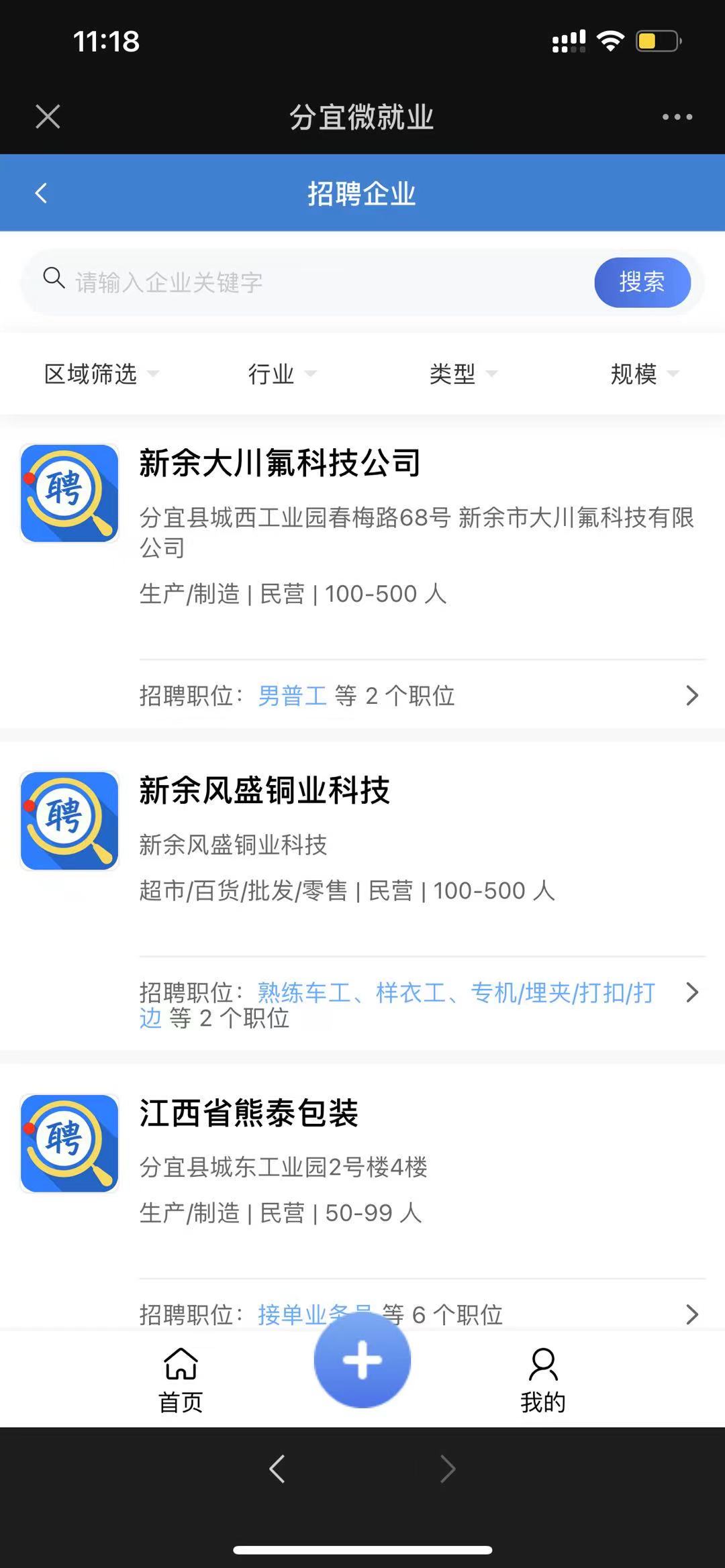Screen dimensions: 725x1568
Task: Expand the 类型 filter
Action: (463, 374)
